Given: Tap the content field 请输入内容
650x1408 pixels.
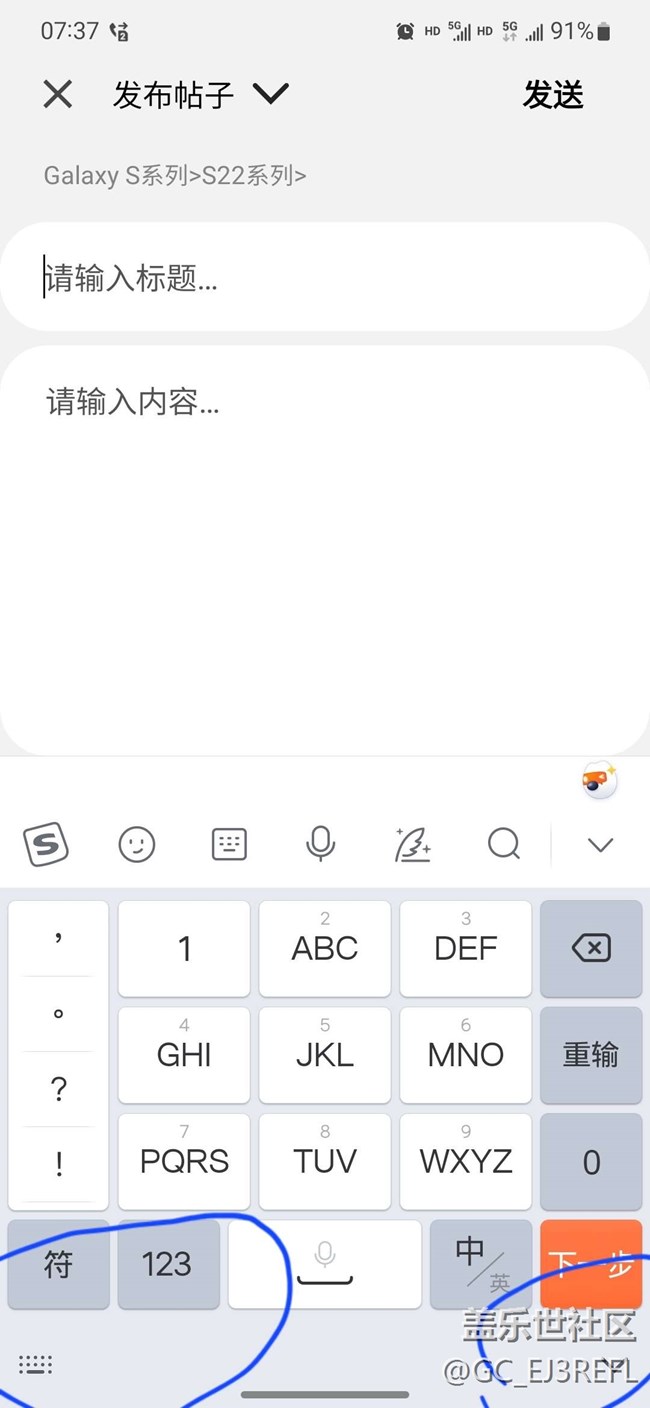Looking at the screenshot, I should (x=325, y=550).
